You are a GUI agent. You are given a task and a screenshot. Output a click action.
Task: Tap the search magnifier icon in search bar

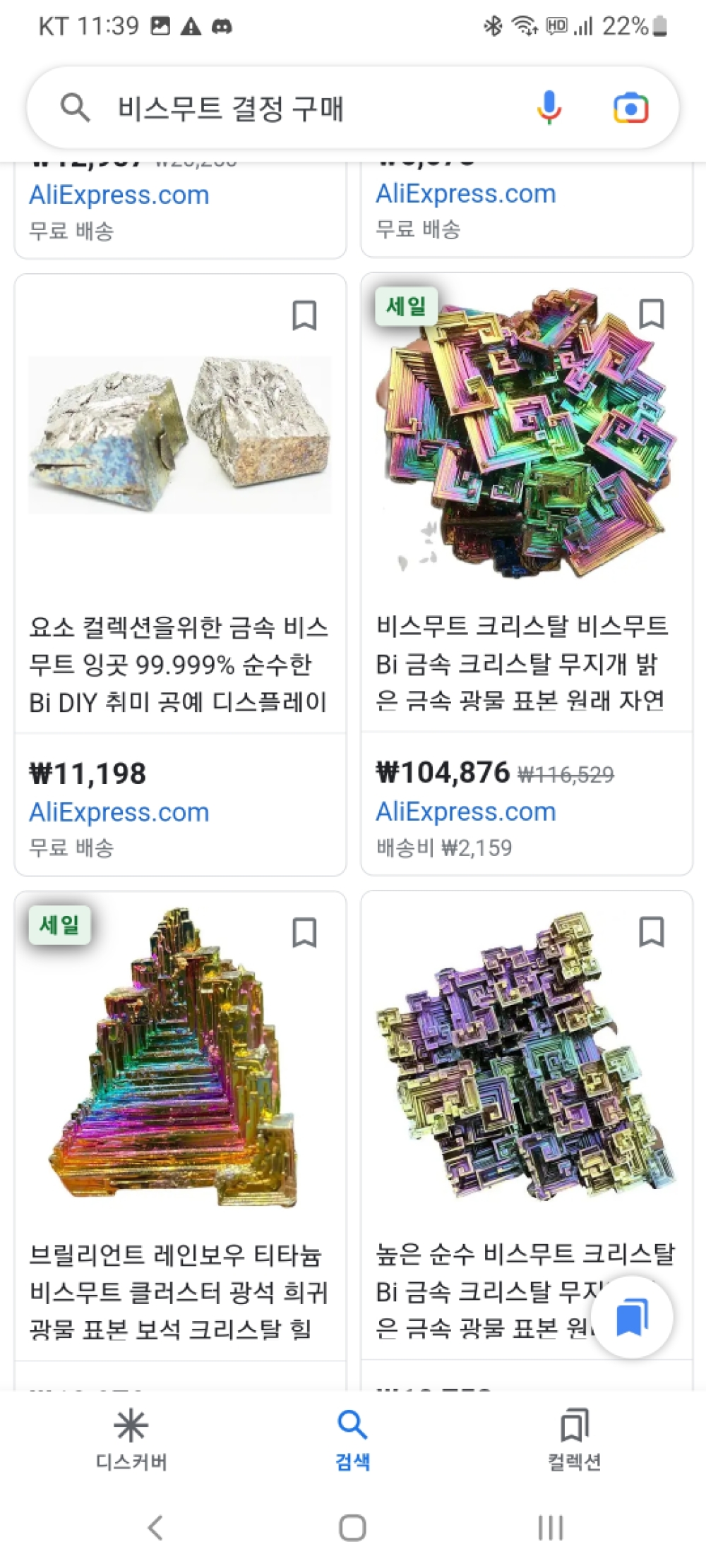76,107
